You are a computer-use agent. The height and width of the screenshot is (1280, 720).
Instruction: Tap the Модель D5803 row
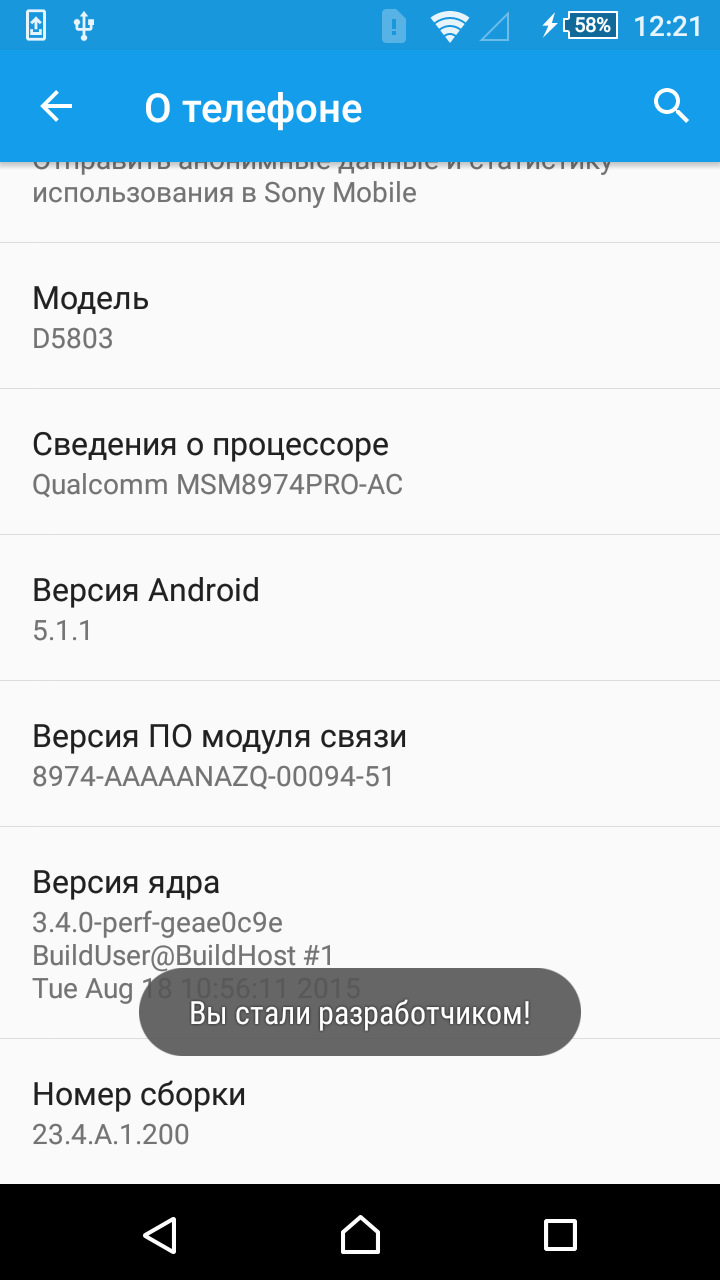point(360,316)
